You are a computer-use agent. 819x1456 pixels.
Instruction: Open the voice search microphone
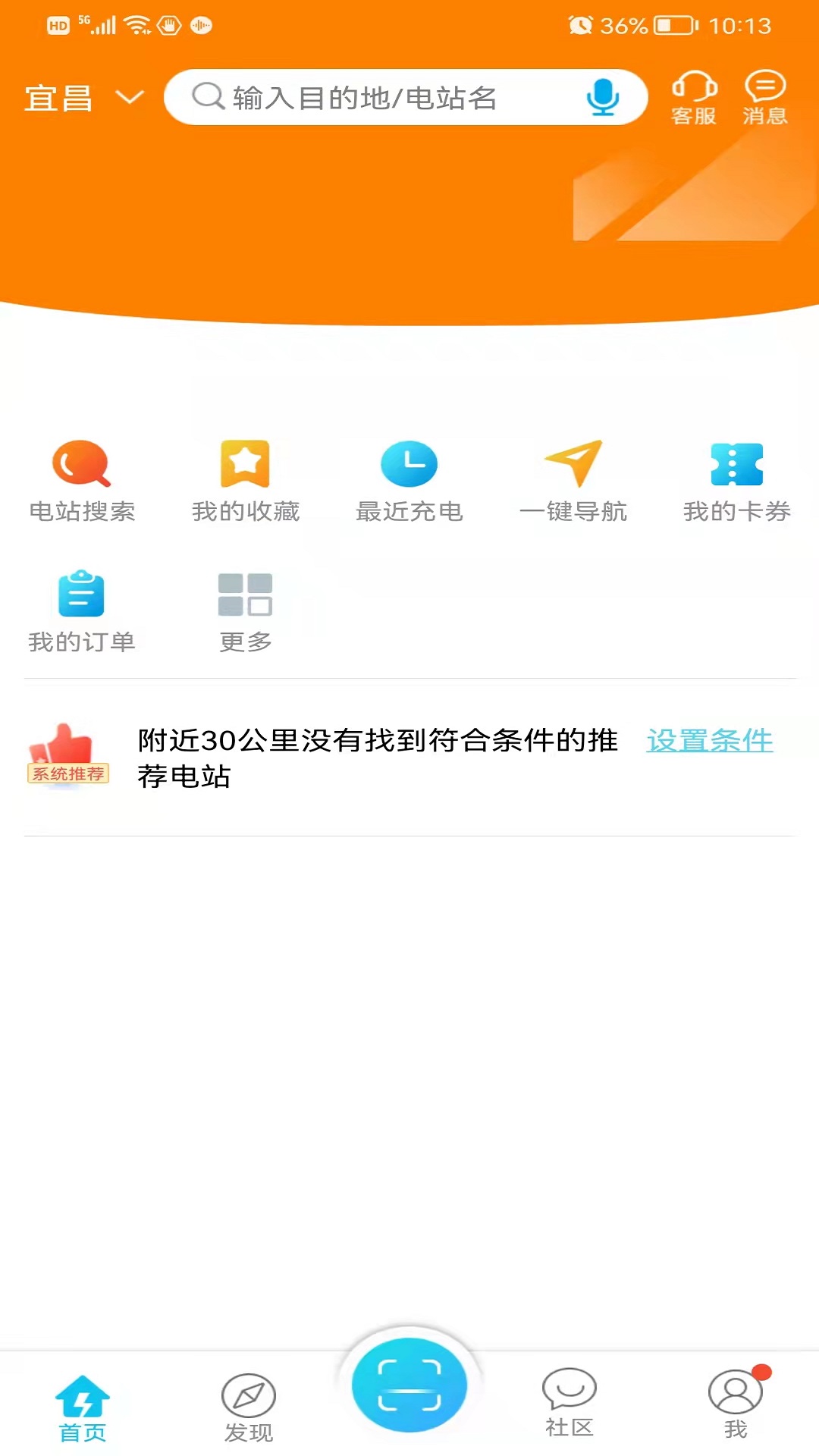pos(602,97)
